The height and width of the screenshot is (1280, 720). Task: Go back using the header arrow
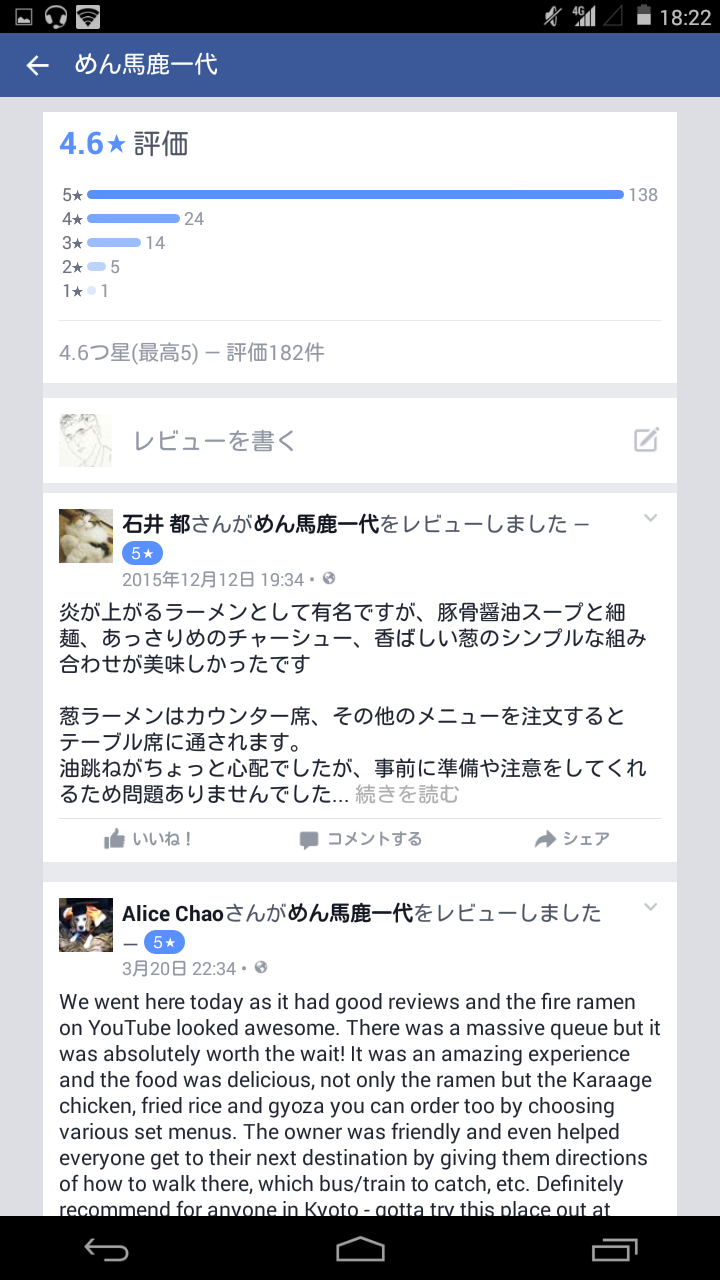point(37,66)
